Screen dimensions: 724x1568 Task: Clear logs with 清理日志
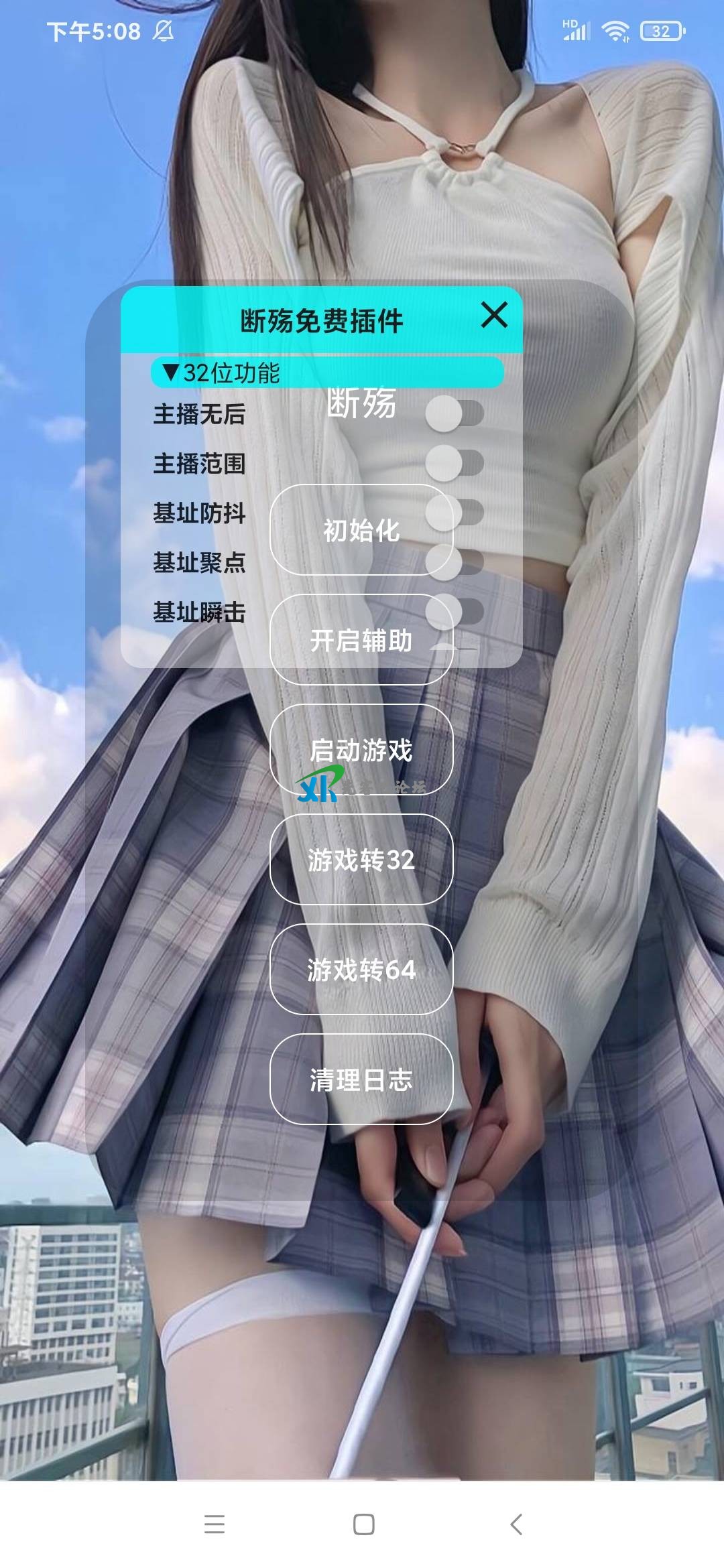pyautogui.click(x=361, y=1080)
